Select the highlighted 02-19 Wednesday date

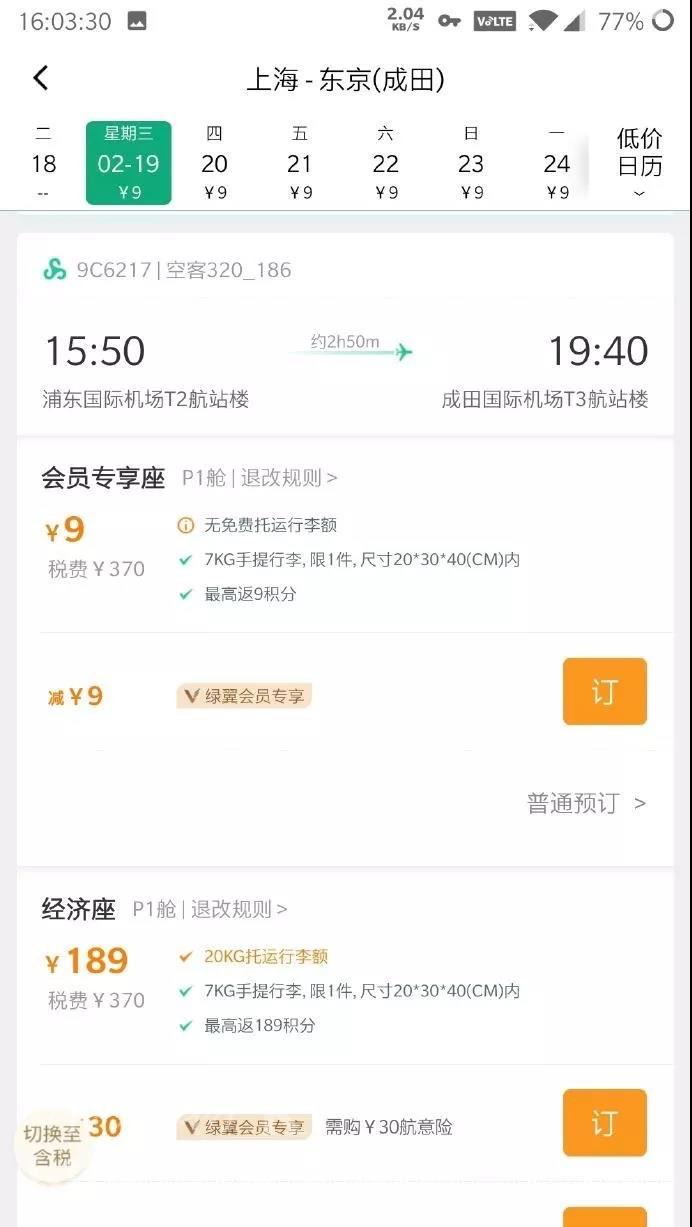point(128,163)
